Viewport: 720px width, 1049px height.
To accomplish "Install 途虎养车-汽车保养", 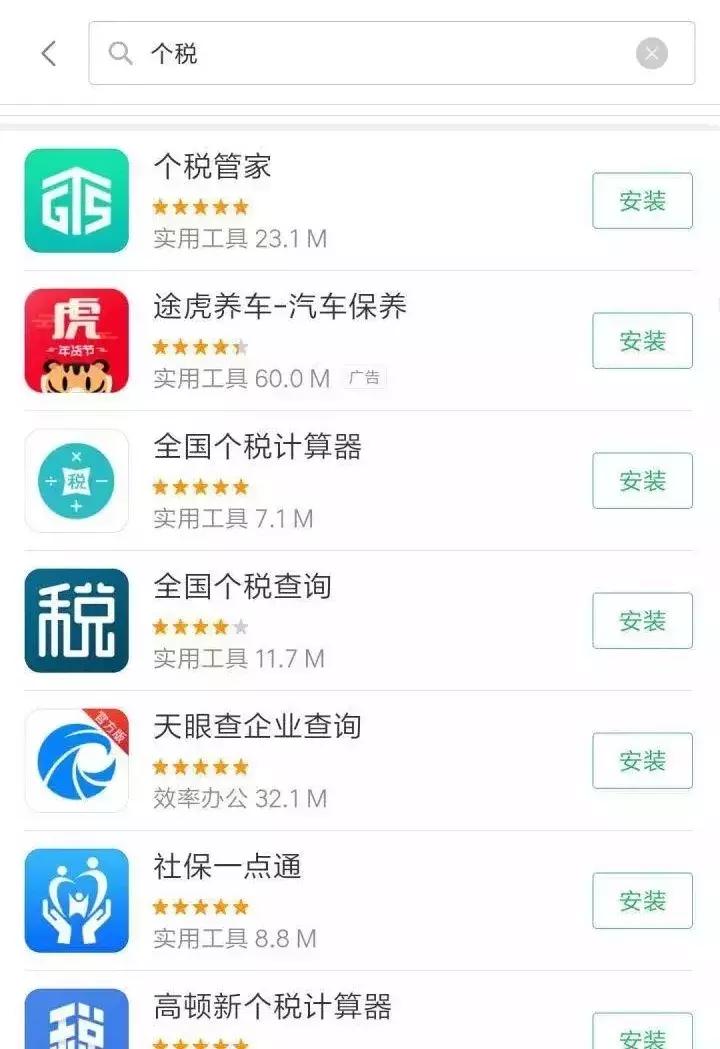I will (641, 340).
